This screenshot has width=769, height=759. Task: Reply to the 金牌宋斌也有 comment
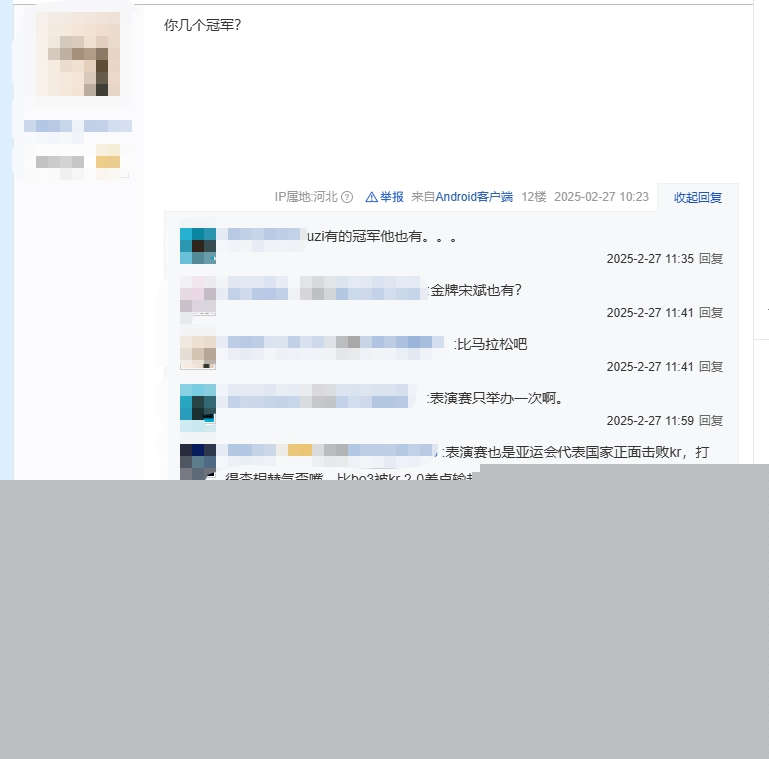[x=710, y=312]
